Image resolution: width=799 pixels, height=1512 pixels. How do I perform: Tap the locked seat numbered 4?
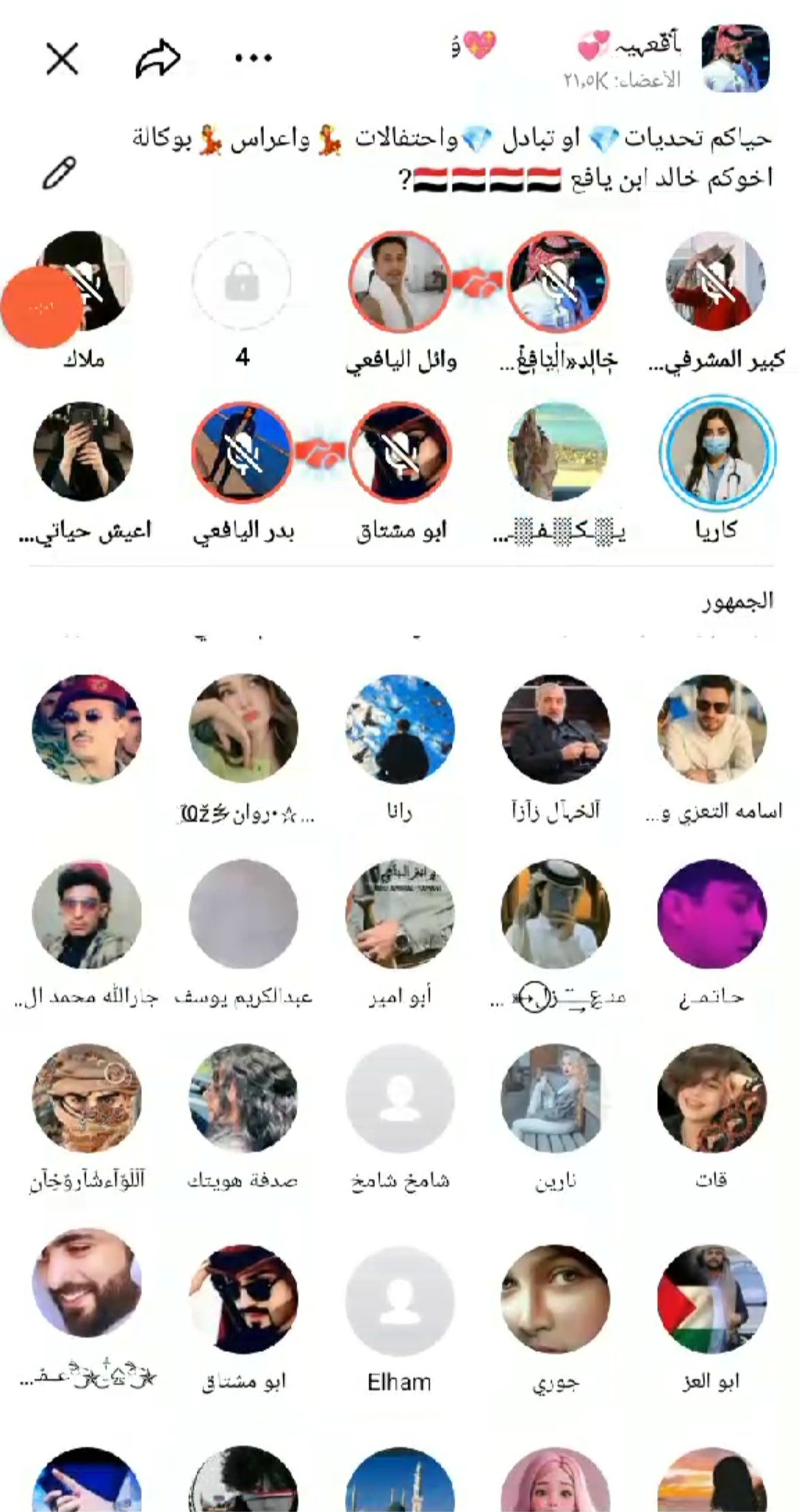coord(242,282)
